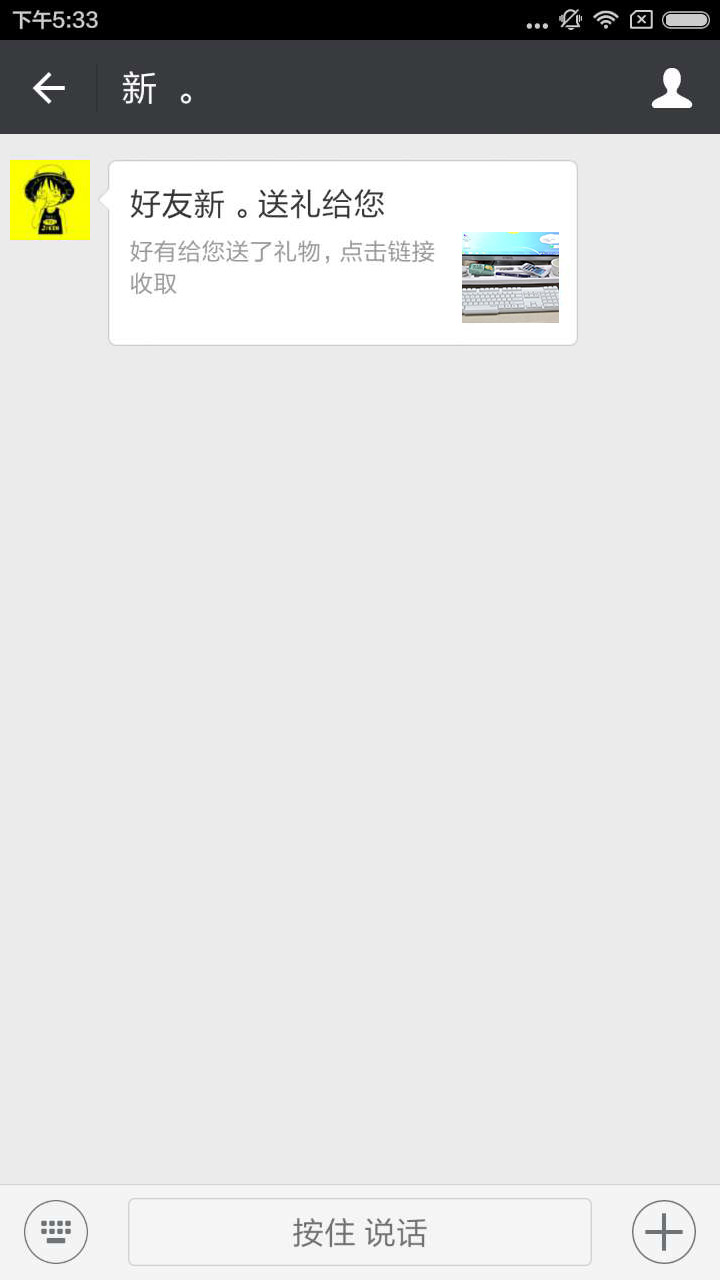Open the sender's yellow avatar
This screenshot has width=720, height=1280.
coord(50,200)
